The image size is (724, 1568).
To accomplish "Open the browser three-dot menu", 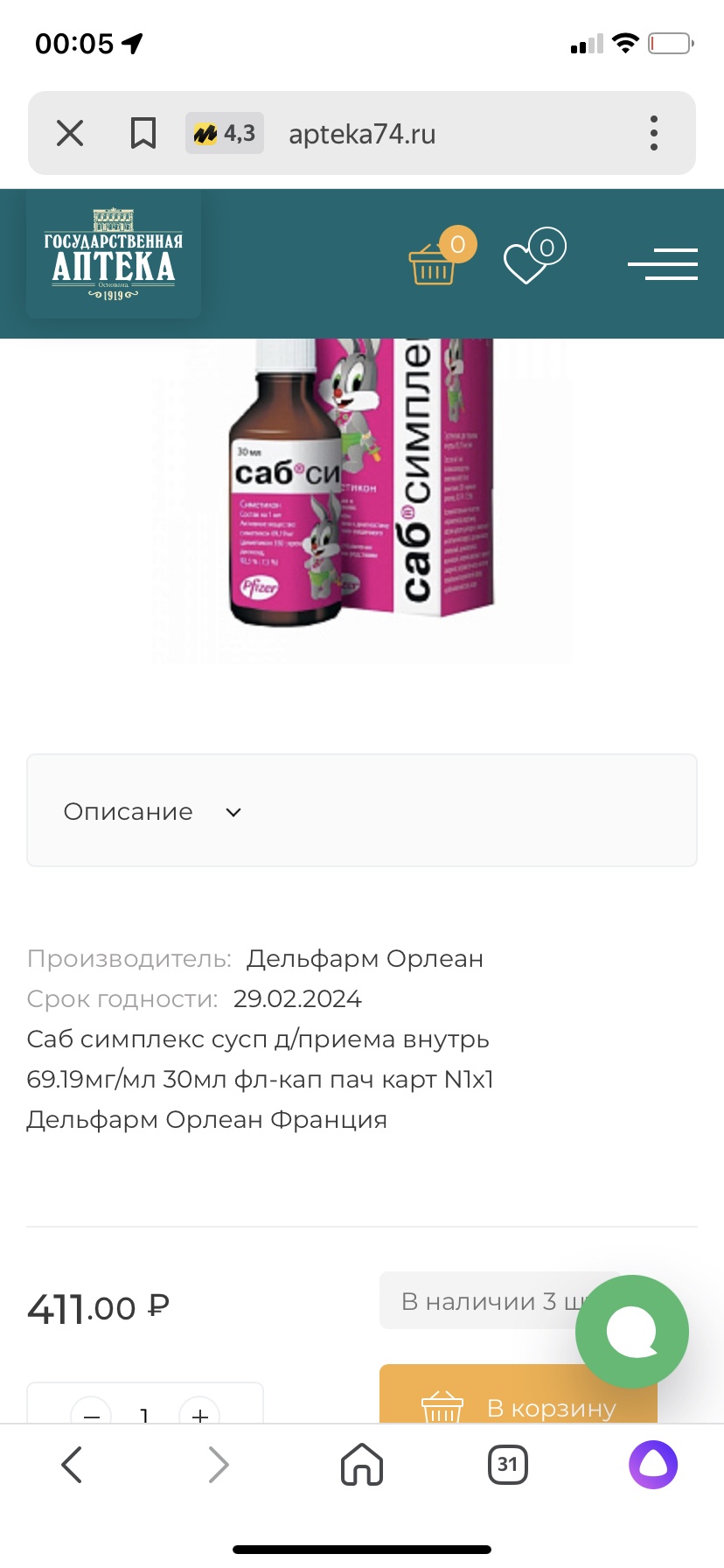I will (x=653, y=134).
